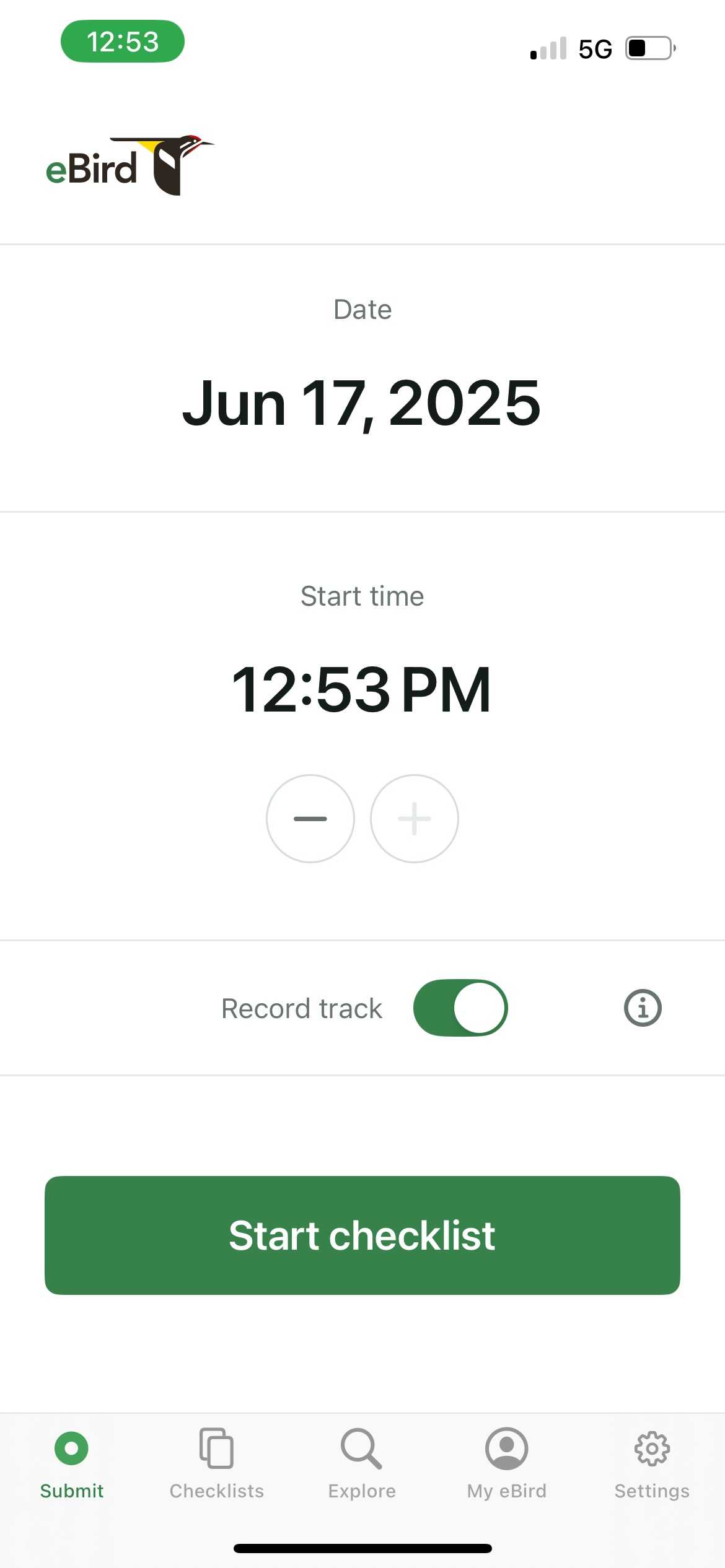Change the date Jun 17, 2025
The width and height of the screenshot is (725, 1568).
pos(362,403)
